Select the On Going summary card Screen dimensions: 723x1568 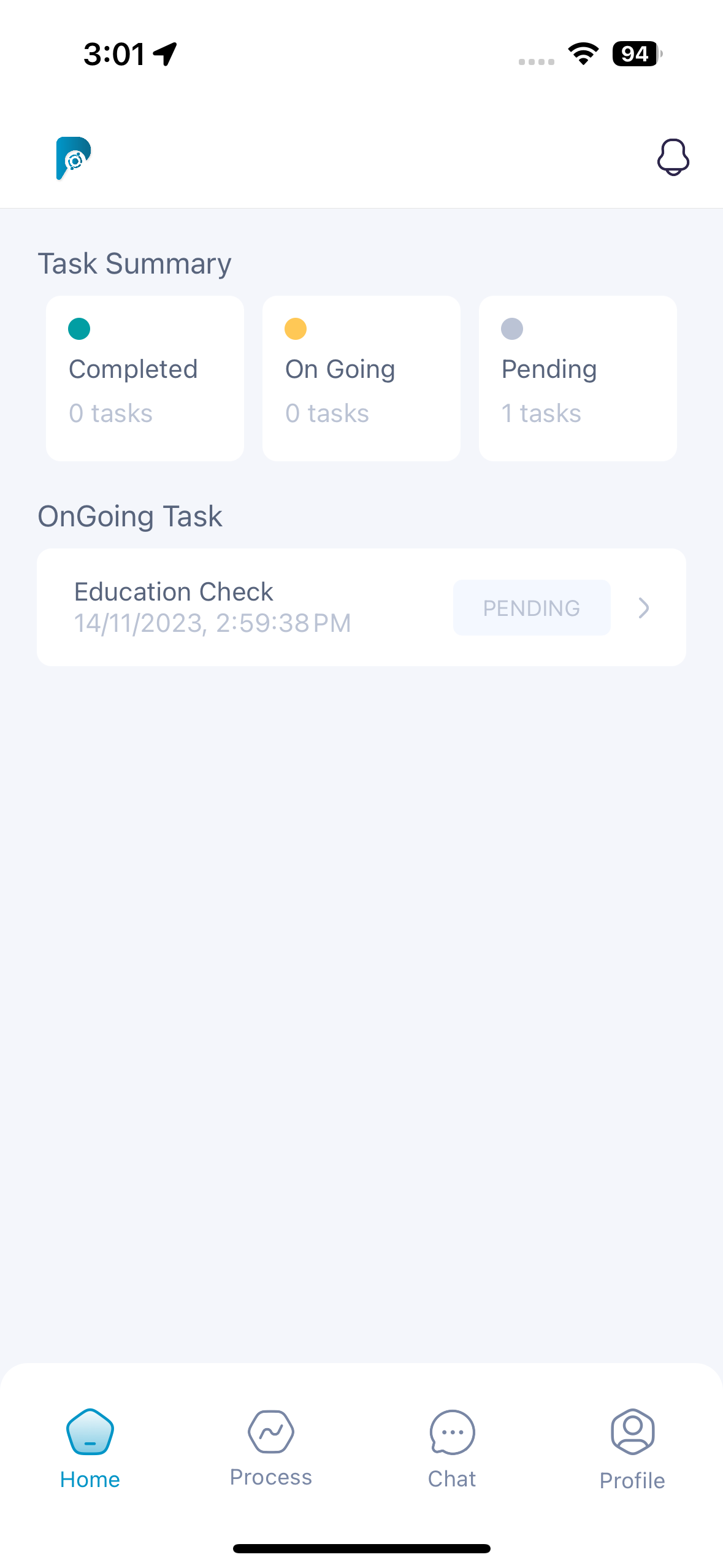tap(361, 378)
